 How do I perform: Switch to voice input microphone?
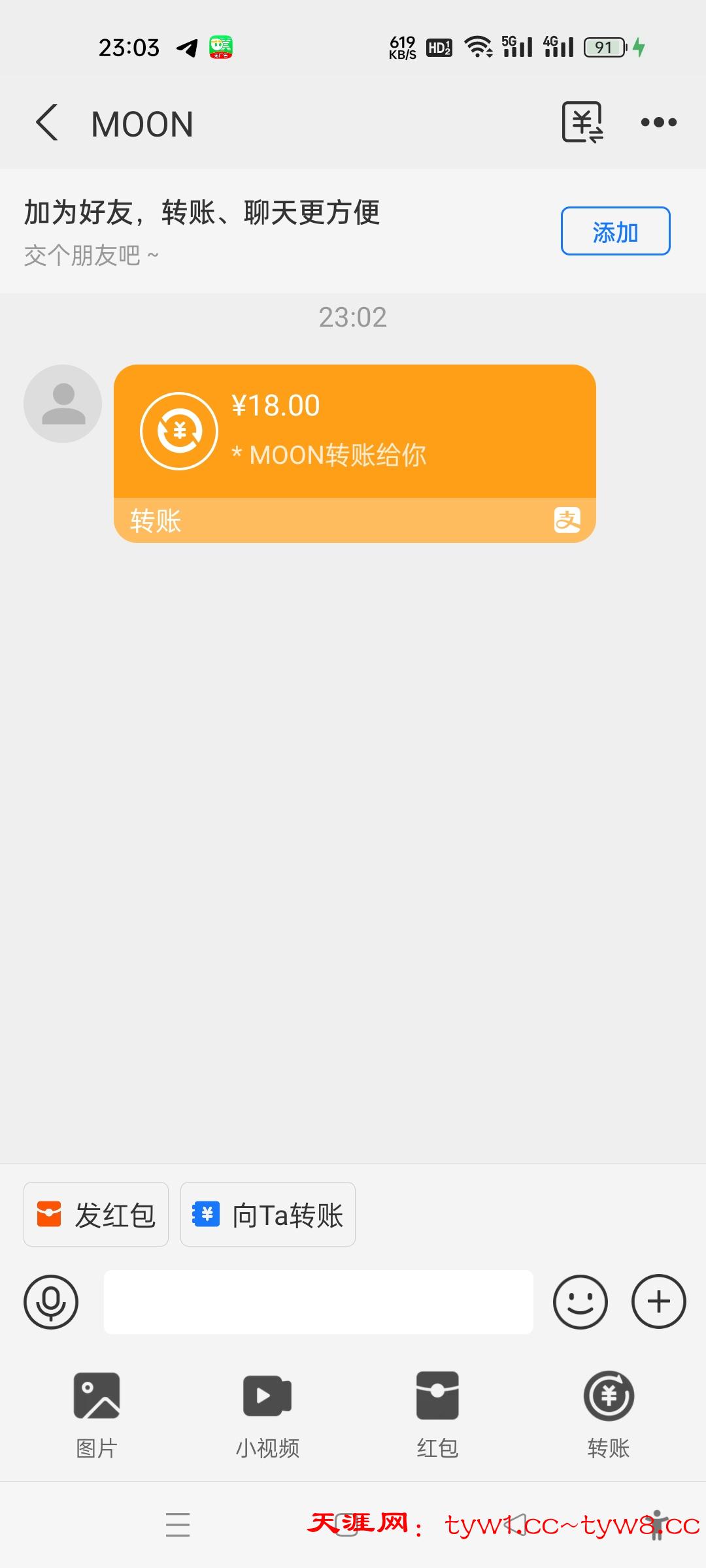click(51, 1301)
